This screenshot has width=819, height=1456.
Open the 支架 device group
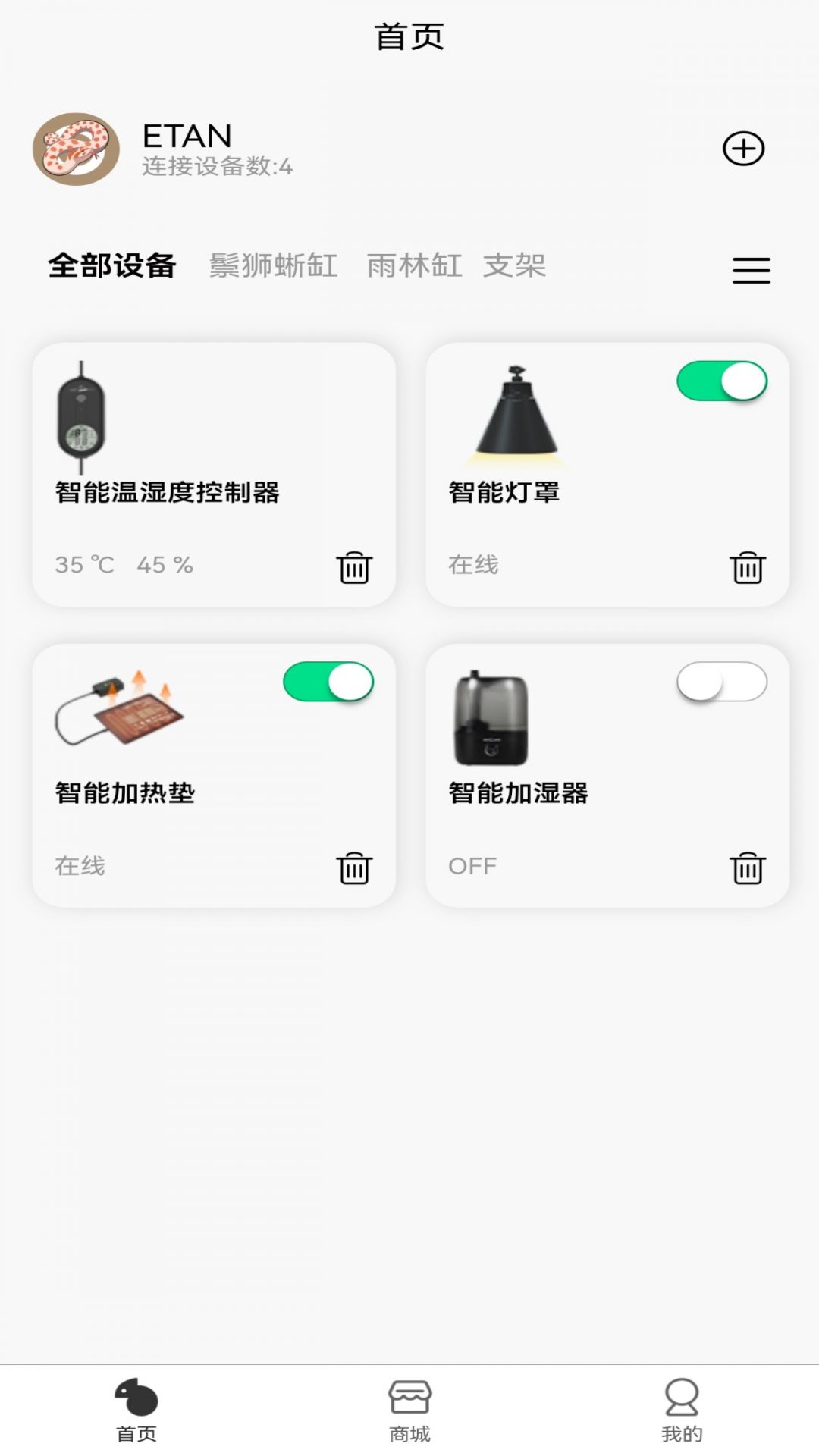click(515, 266)
